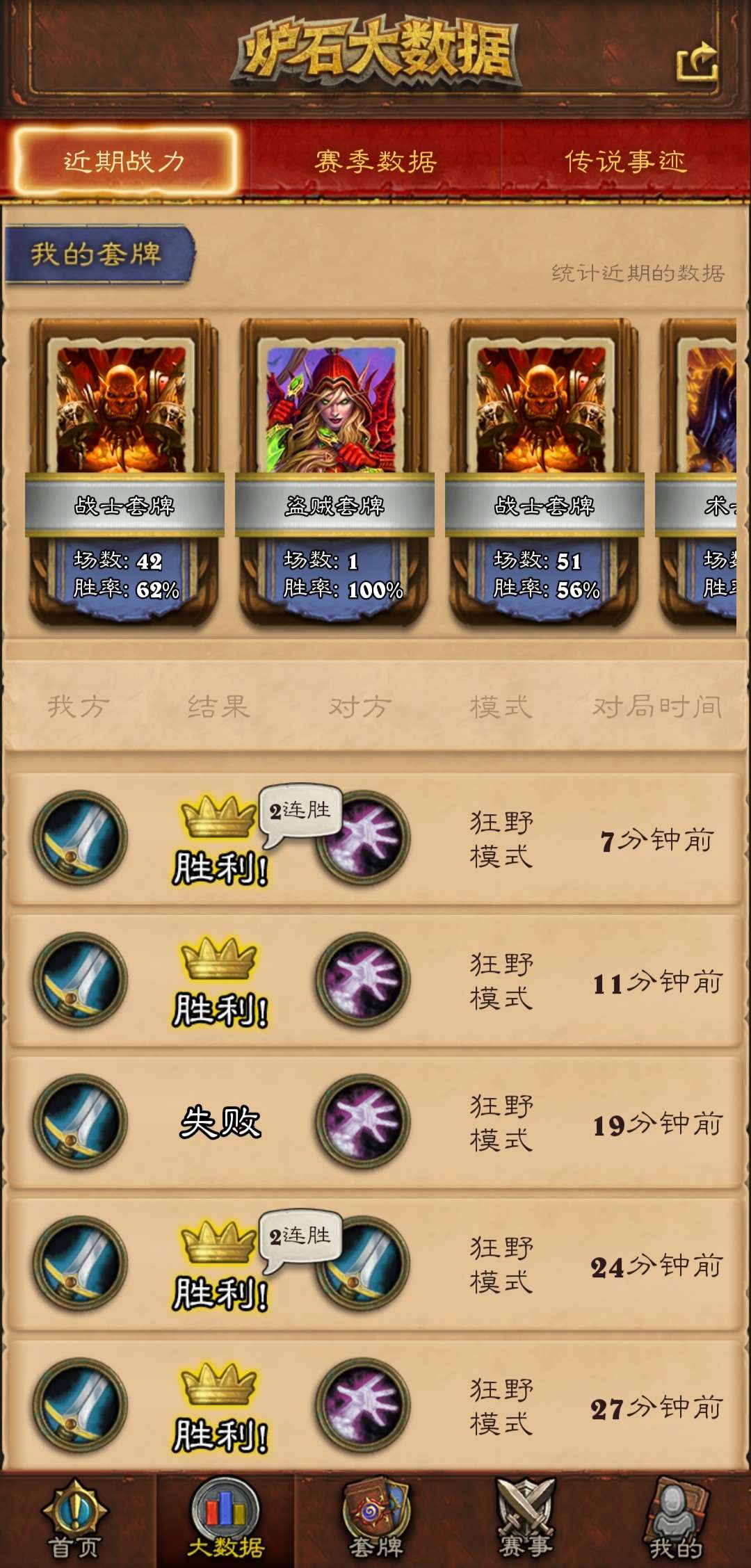Screen dimensions: 751x1568
Task: Open the 赛事 bottom tab
Action: pyautogui.click(x=526, y=1521)
